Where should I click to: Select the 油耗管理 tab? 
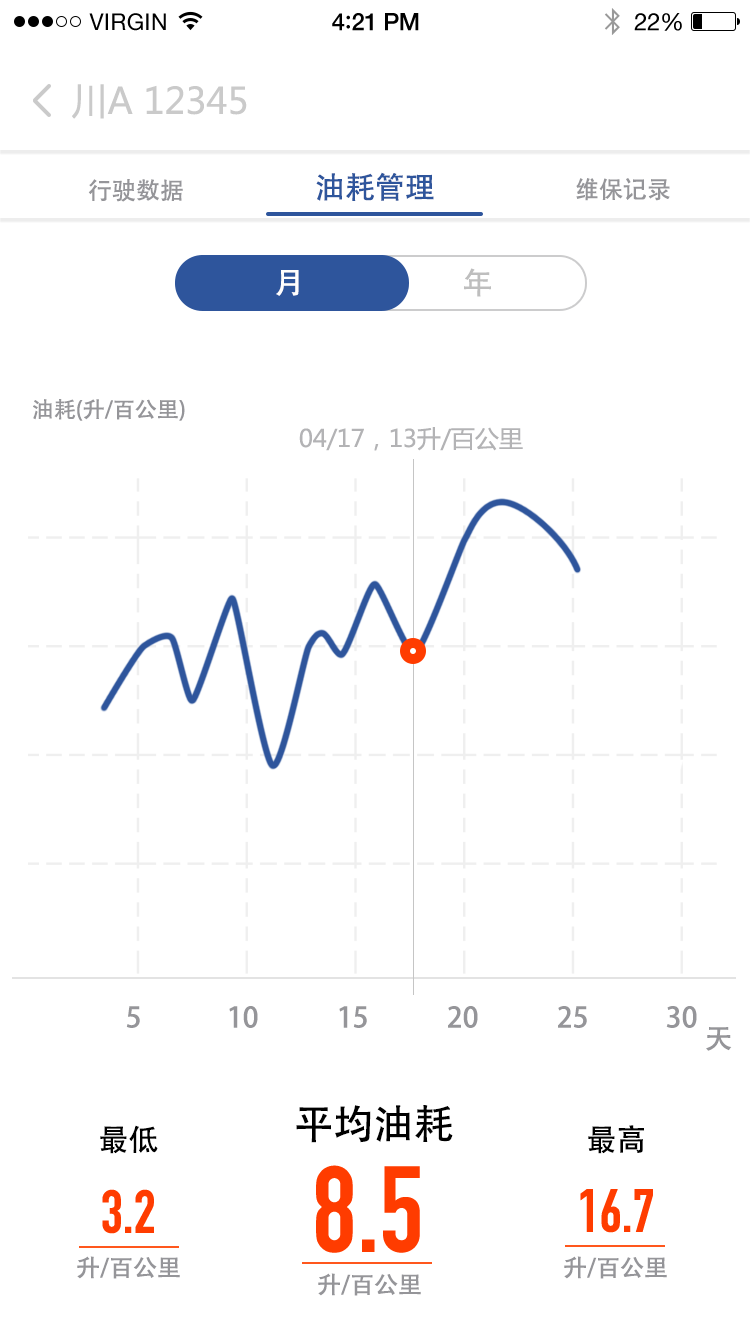click(375, 188)
